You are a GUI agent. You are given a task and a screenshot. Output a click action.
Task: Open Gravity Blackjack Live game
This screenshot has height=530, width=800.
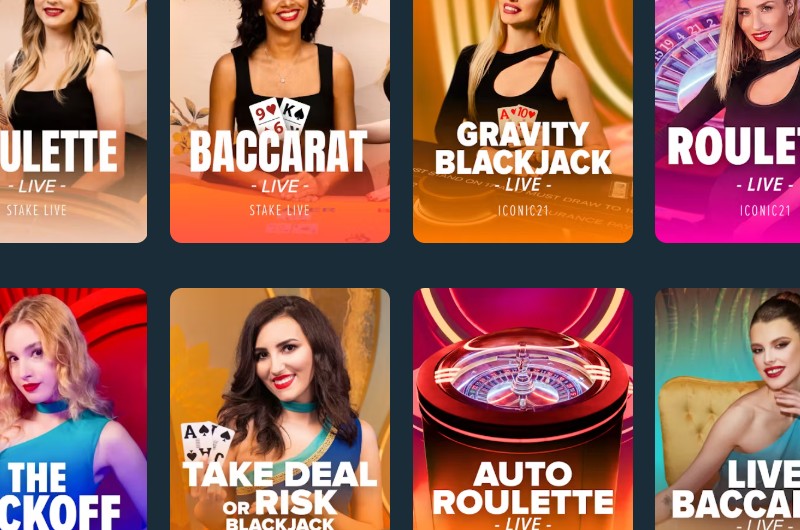pyautogui.click(x=522, y=120)
